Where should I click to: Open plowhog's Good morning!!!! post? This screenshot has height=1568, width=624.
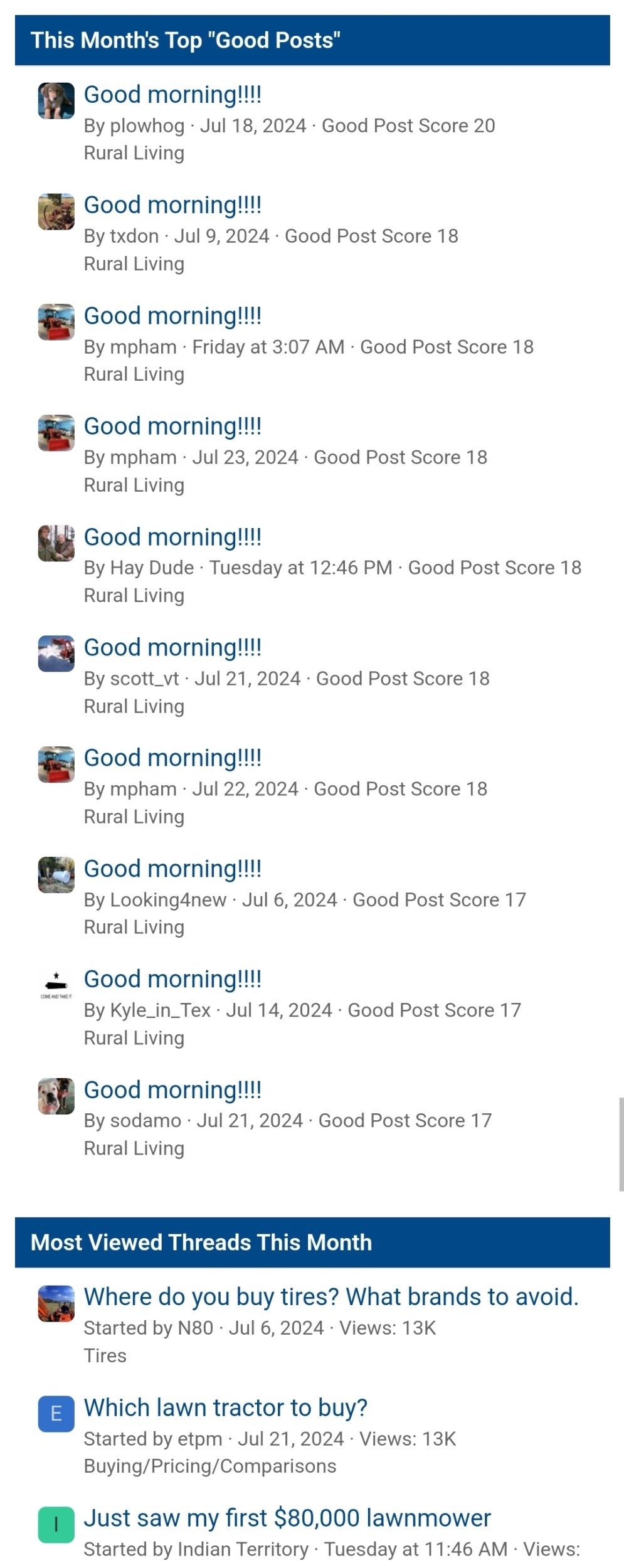pyautogui.click(x=172, y=95)
